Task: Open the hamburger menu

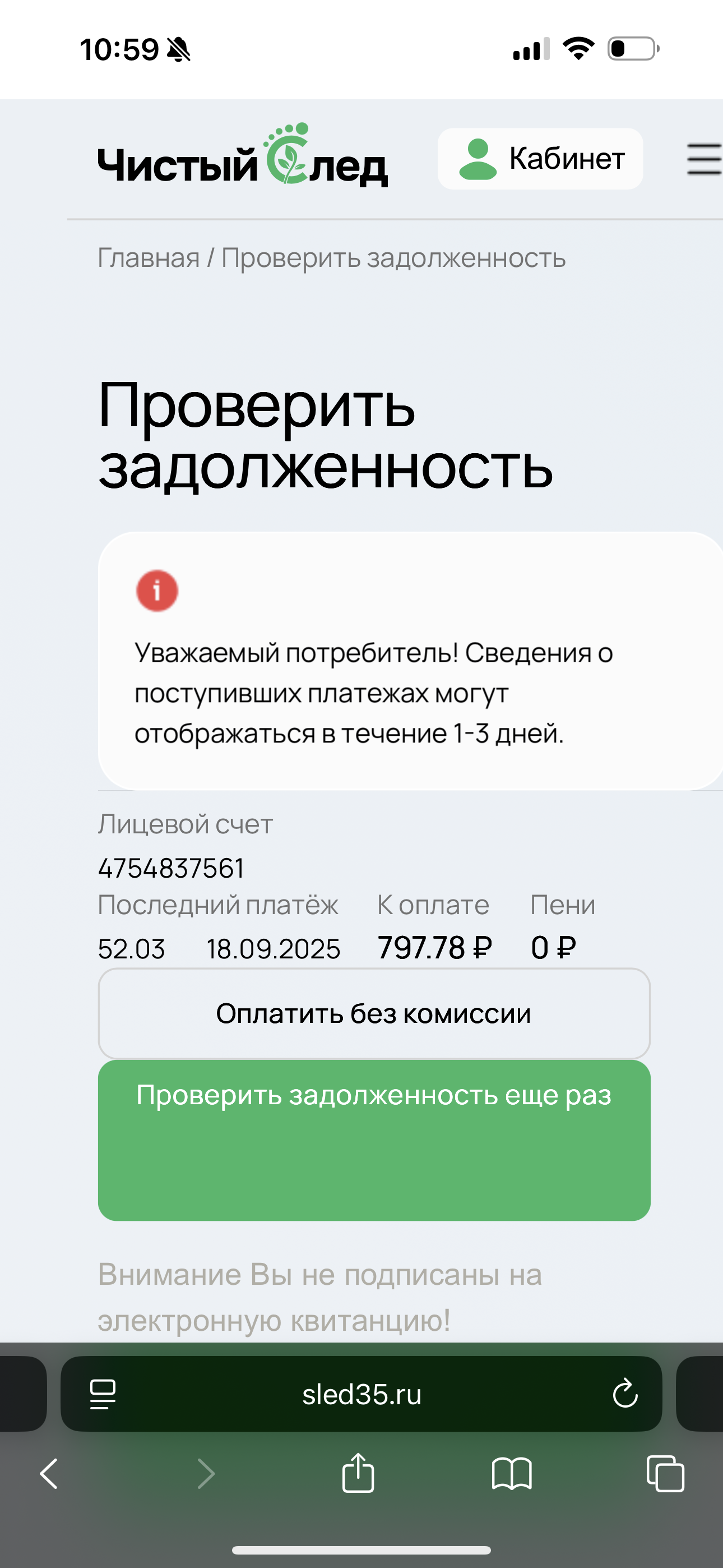Action: coord(704,159)
